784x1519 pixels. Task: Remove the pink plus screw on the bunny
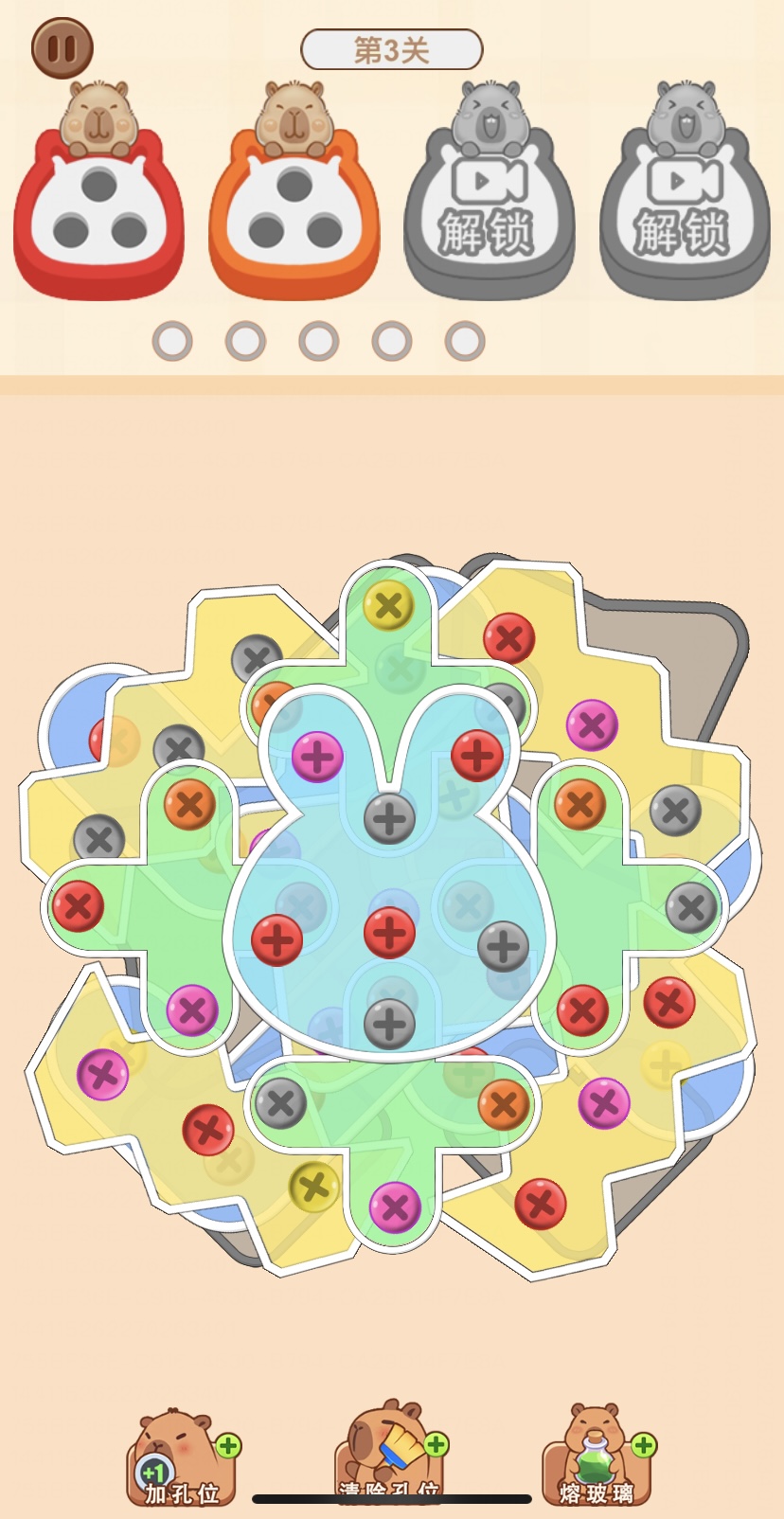point(317,758)
